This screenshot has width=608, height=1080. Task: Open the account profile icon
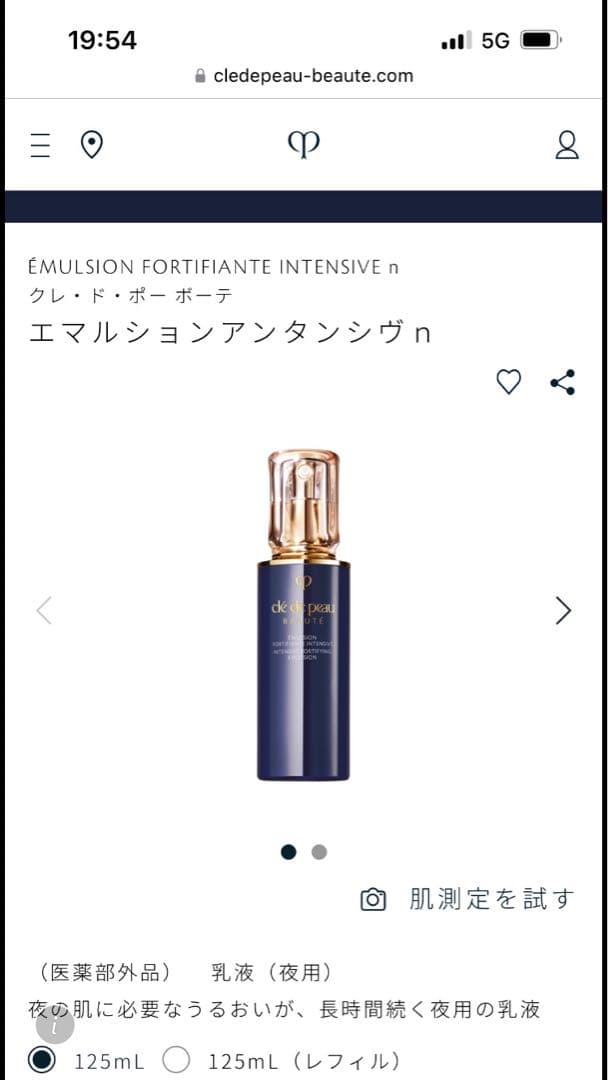[x=567, y=146]
